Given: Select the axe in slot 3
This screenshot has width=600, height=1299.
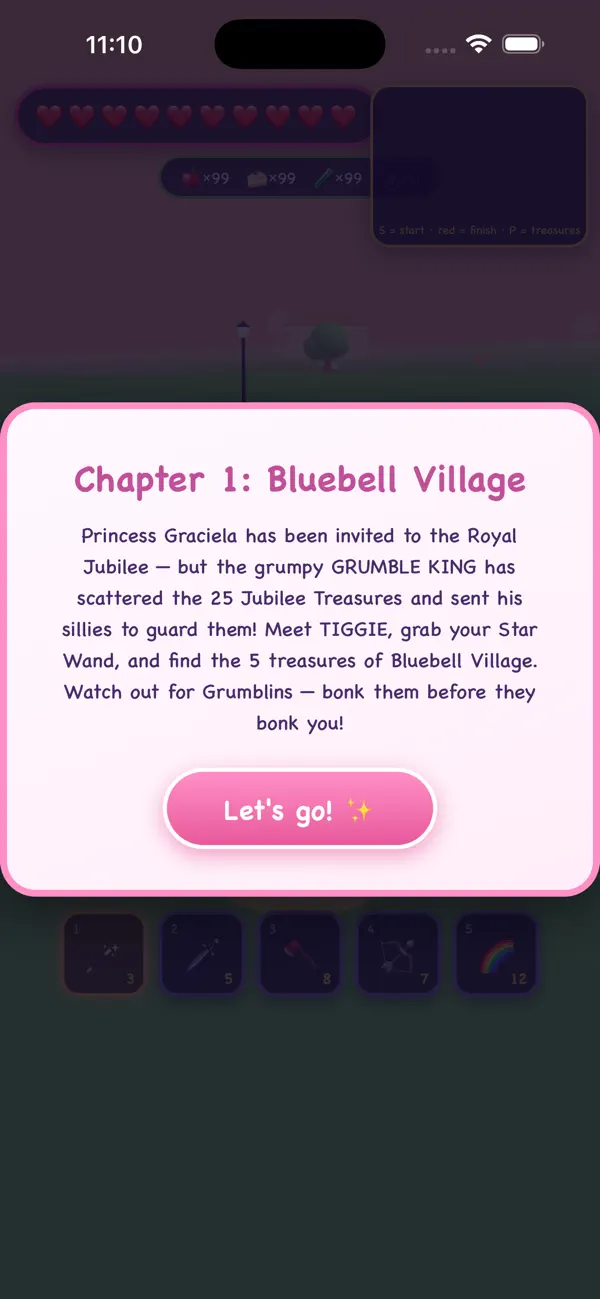Looking at the screenshot, I should pos(300,953).
